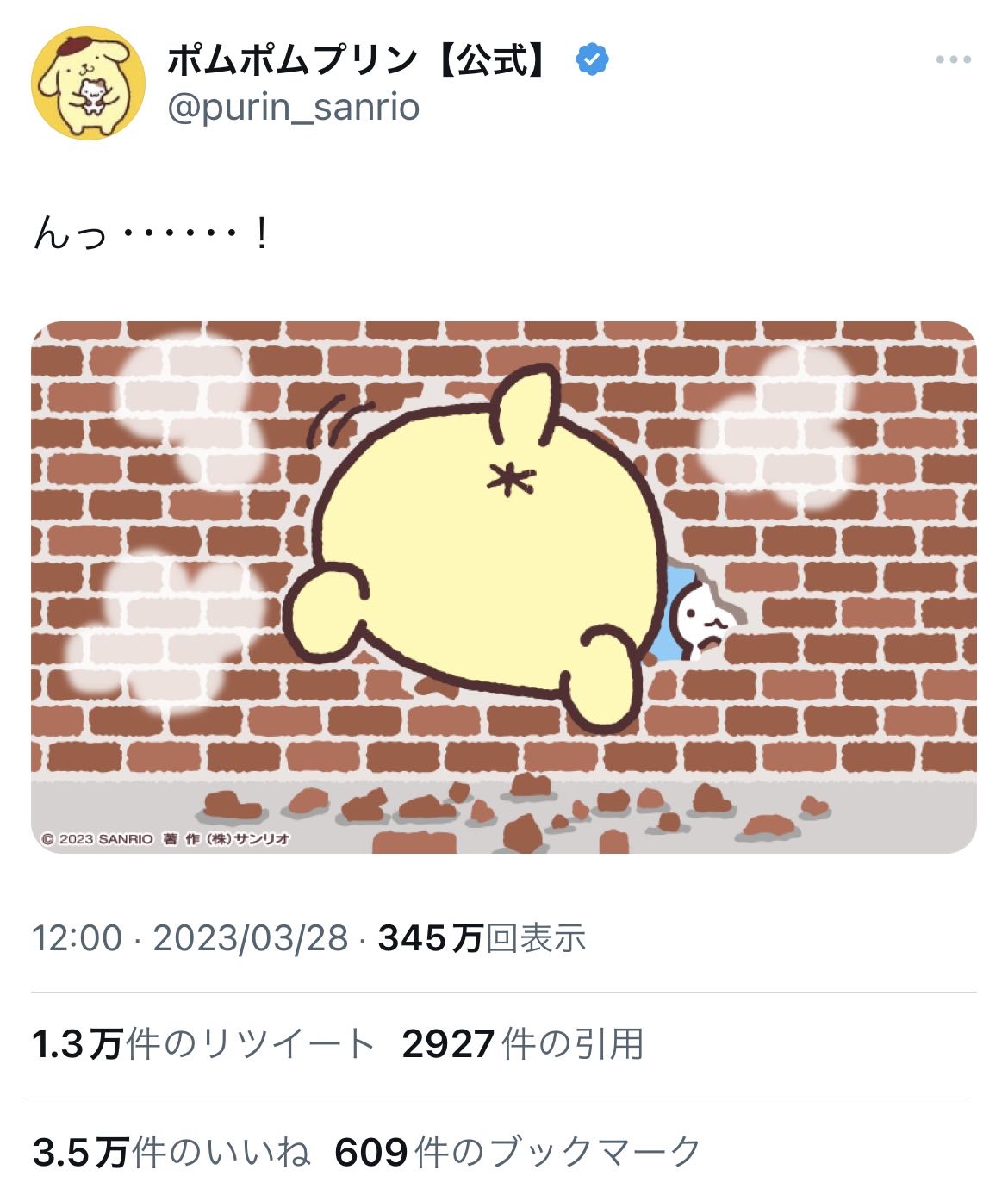1008x1201 pixels.
Task: View the 345万 view count details
Action: point(482,937)
